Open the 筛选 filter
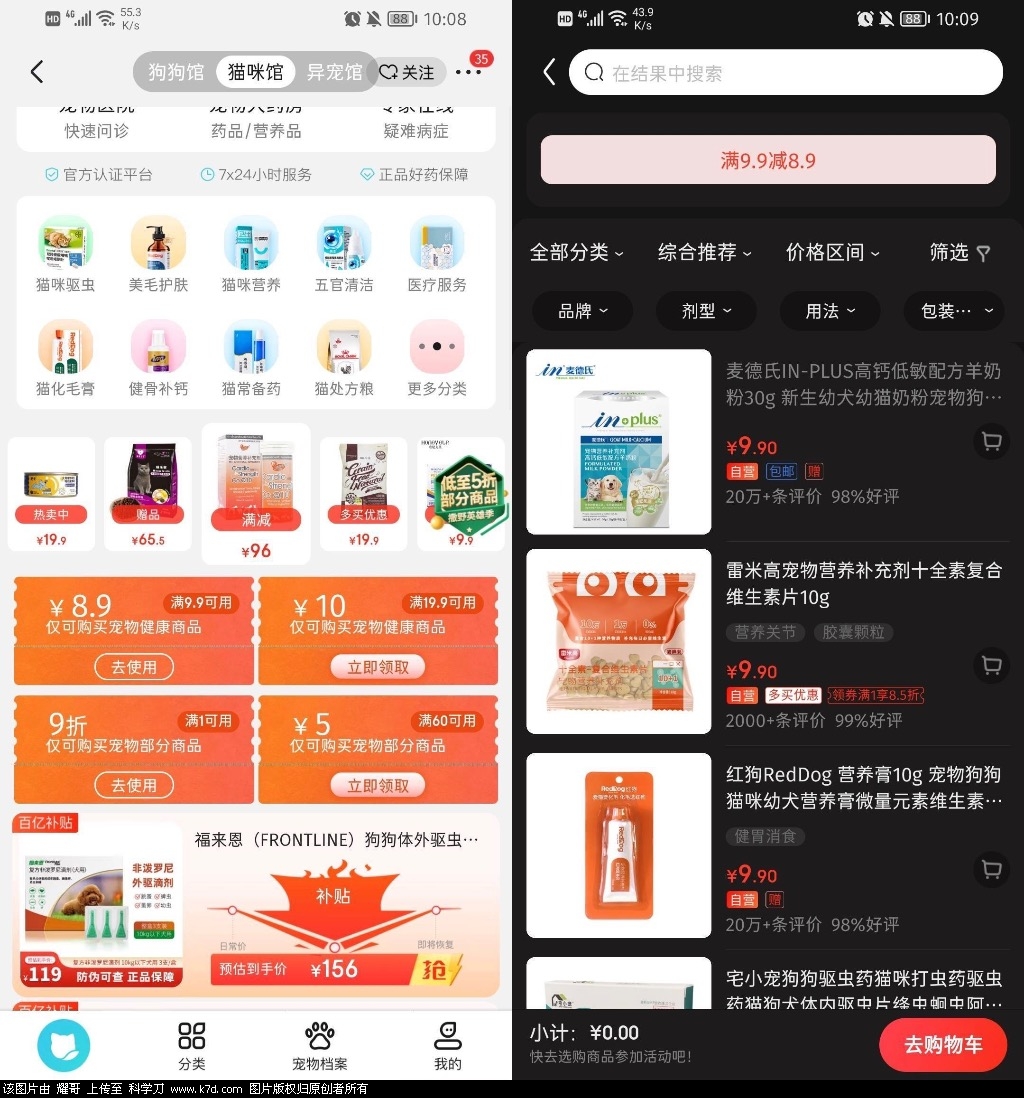Screen dimensions: 1024x1098 [959, 253]
